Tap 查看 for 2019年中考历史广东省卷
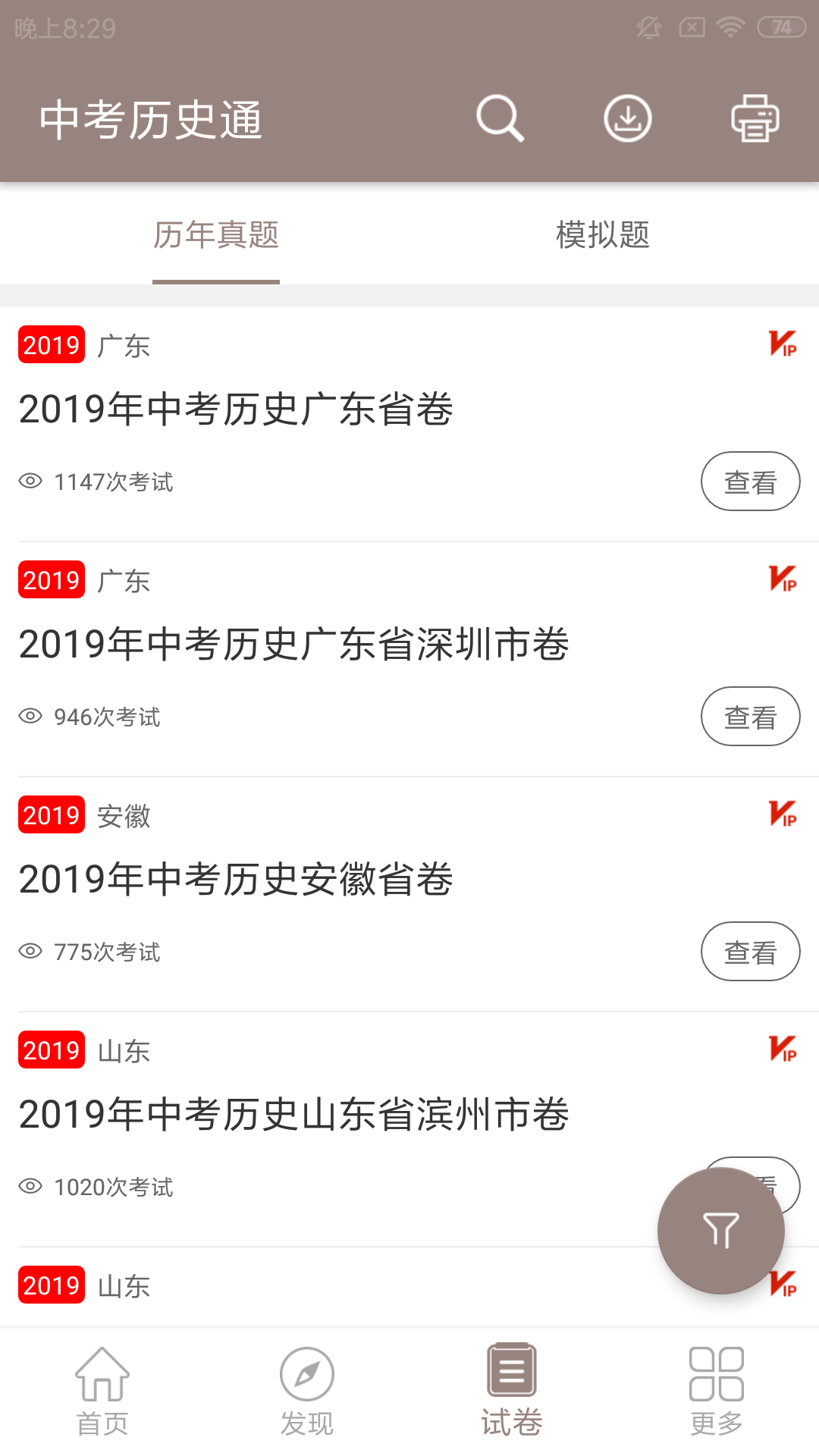 [x=750, y=481]
